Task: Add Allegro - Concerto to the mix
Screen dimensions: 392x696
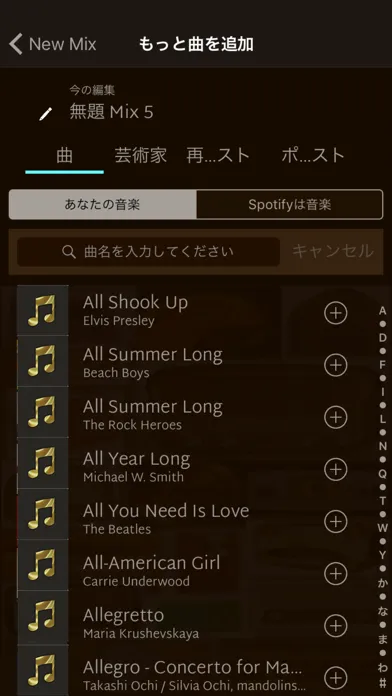Action: (336, 678)
